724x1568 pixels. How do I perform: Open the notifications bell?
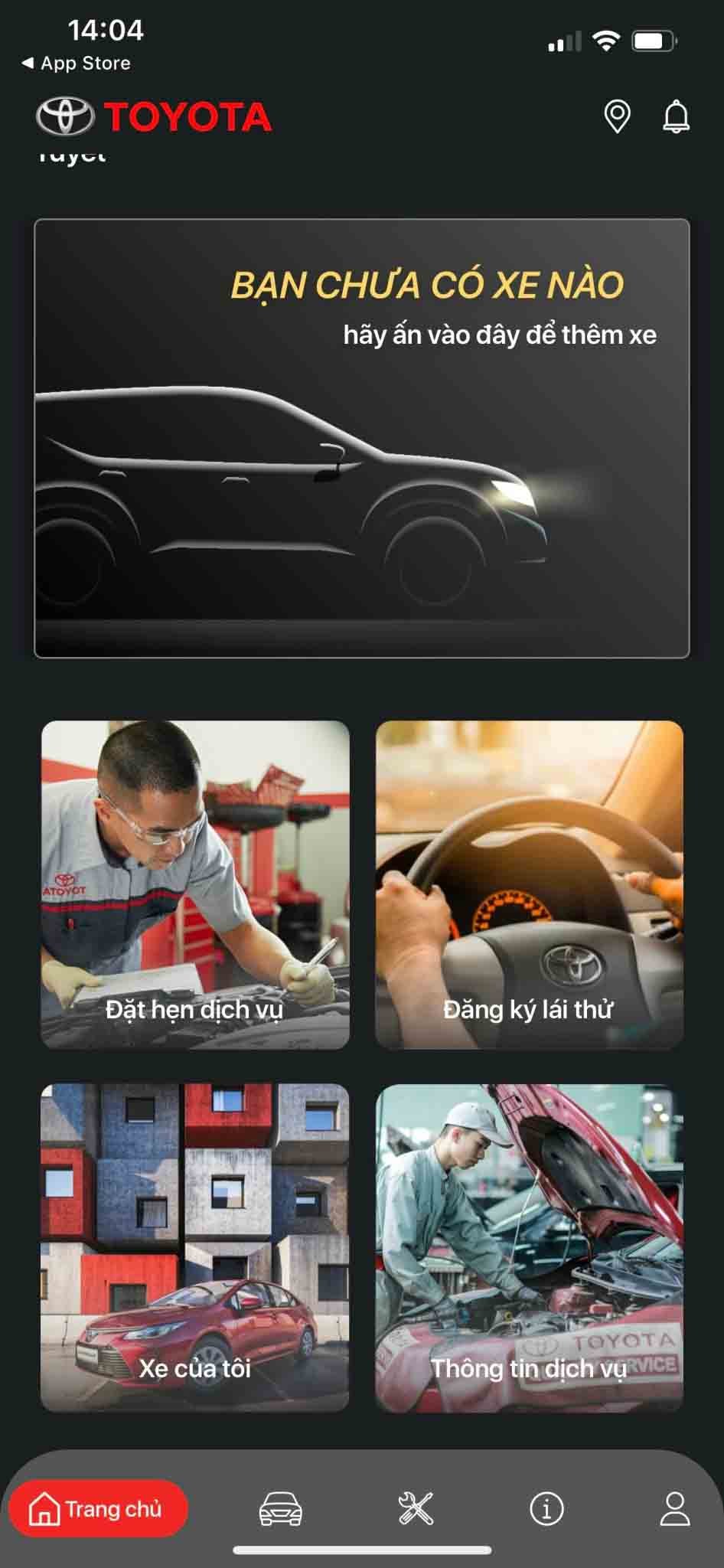676,117
